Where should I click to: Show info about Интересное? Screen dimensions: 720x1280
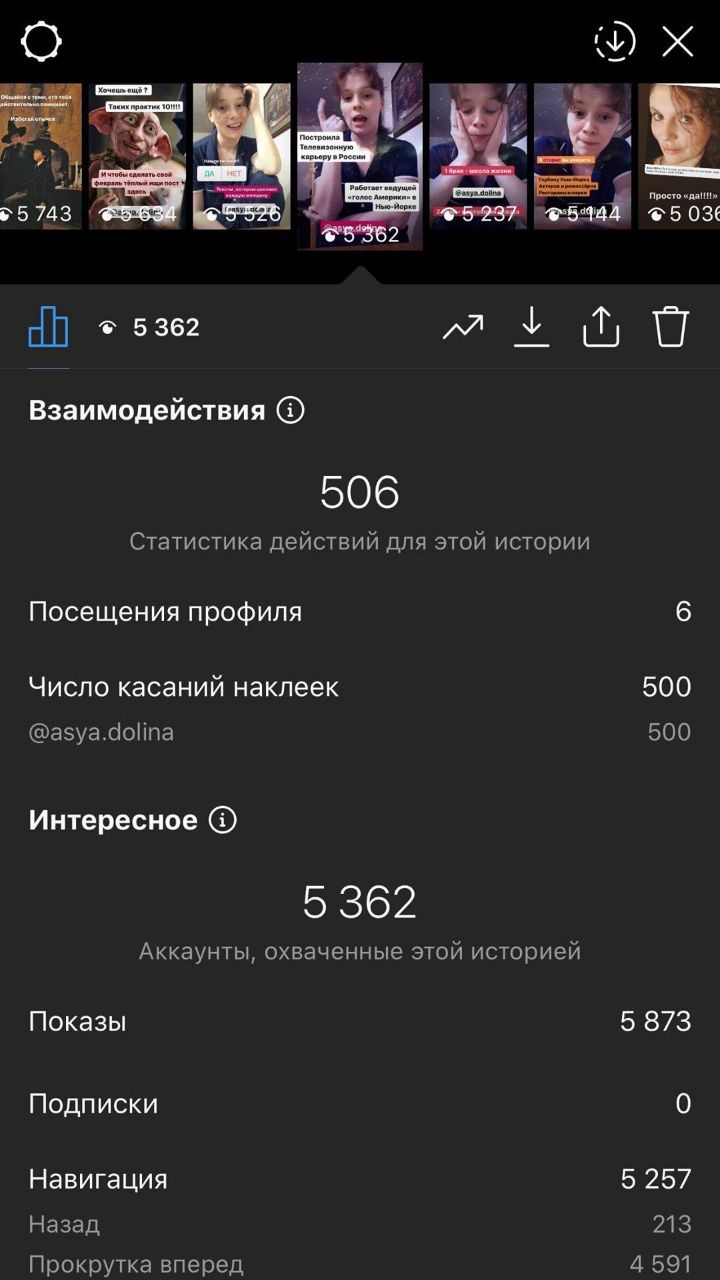(x=222, y=820)
